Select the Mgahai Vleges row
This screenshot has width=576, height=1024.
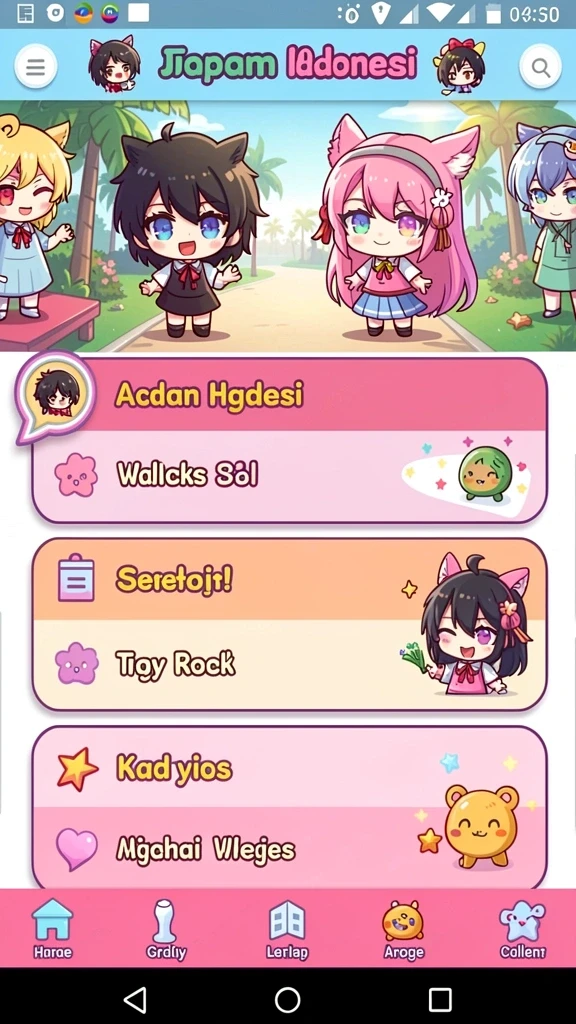pos(289,848)
